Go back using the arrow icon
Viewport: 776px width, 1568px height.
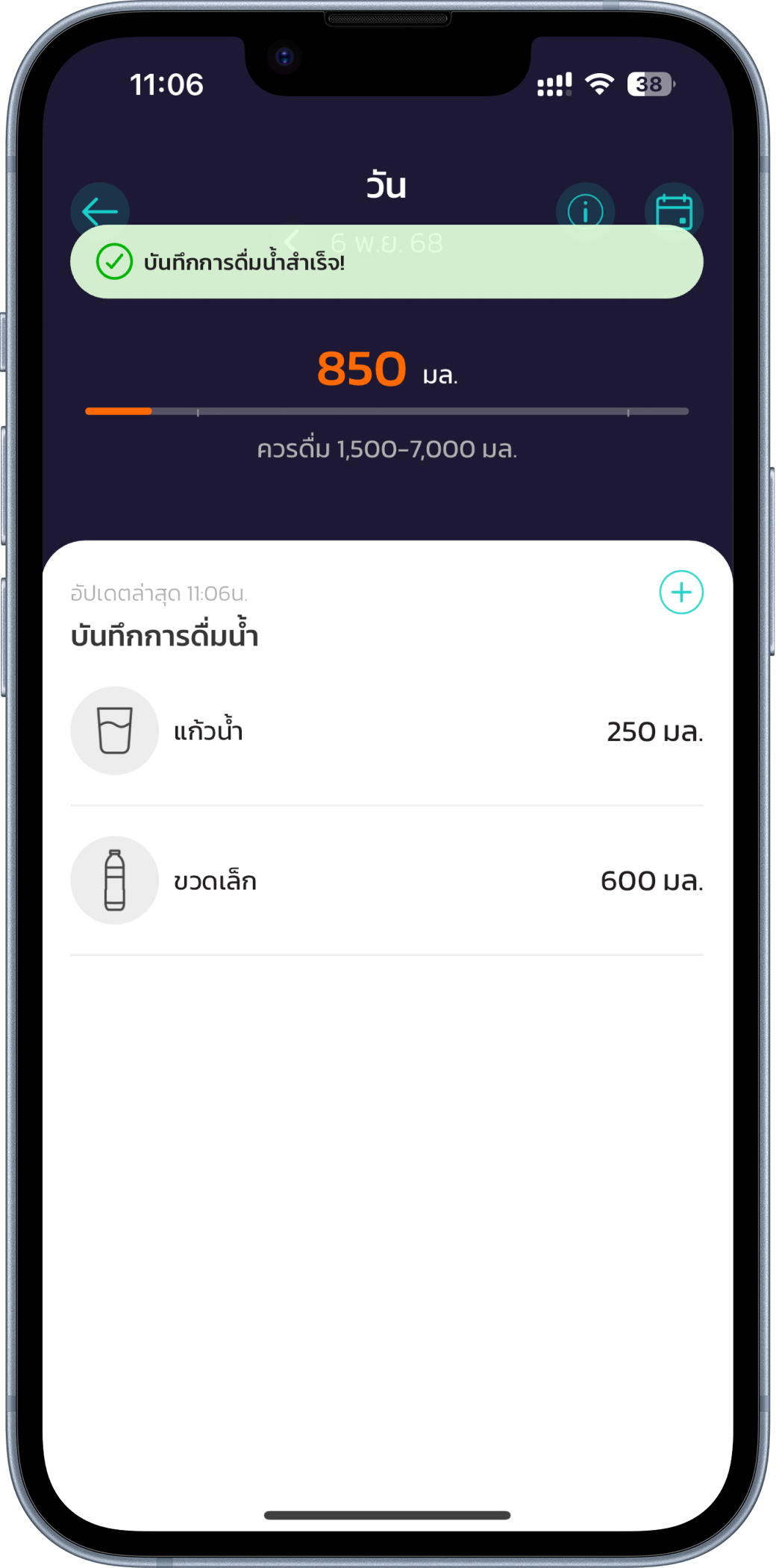click(x=100, y=211)
